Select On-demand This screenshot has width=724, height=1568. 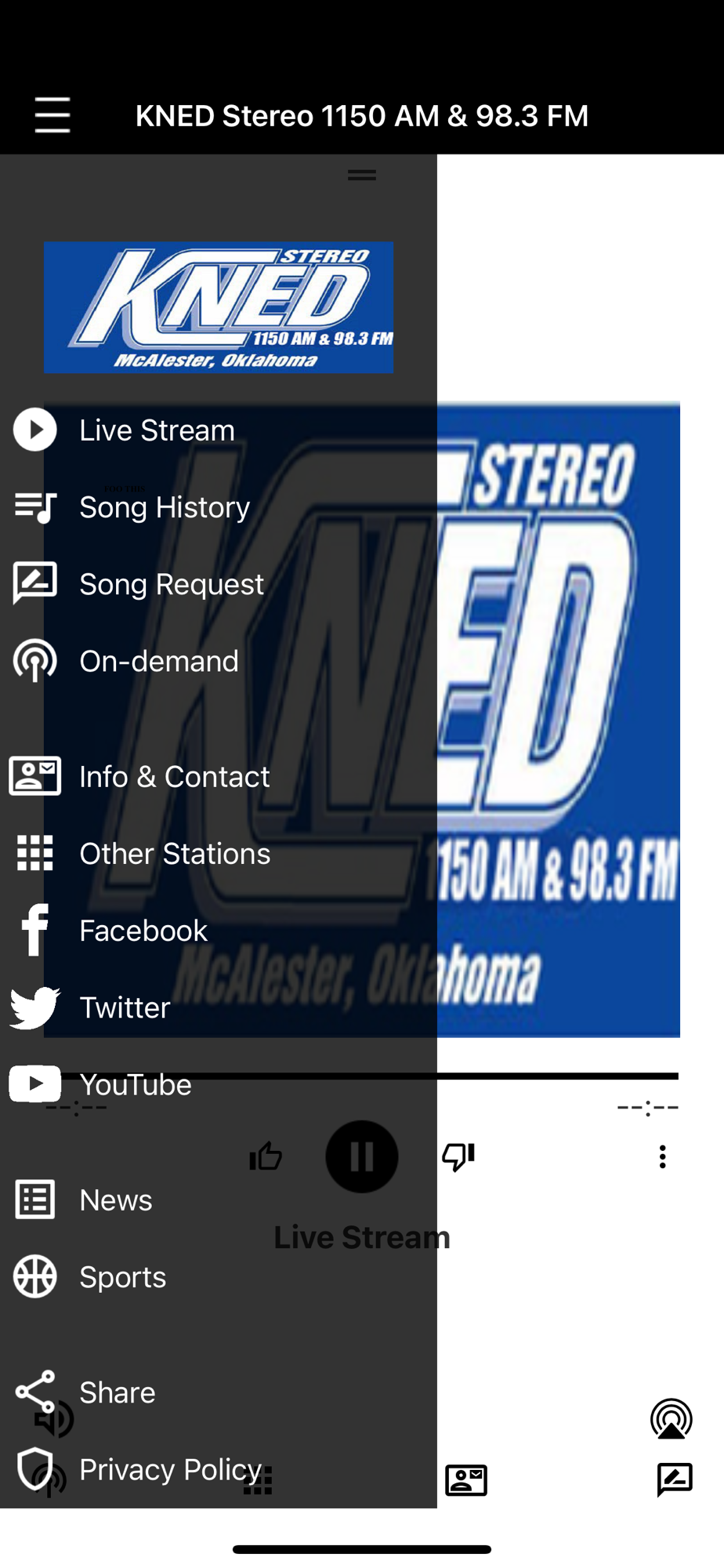158,661
